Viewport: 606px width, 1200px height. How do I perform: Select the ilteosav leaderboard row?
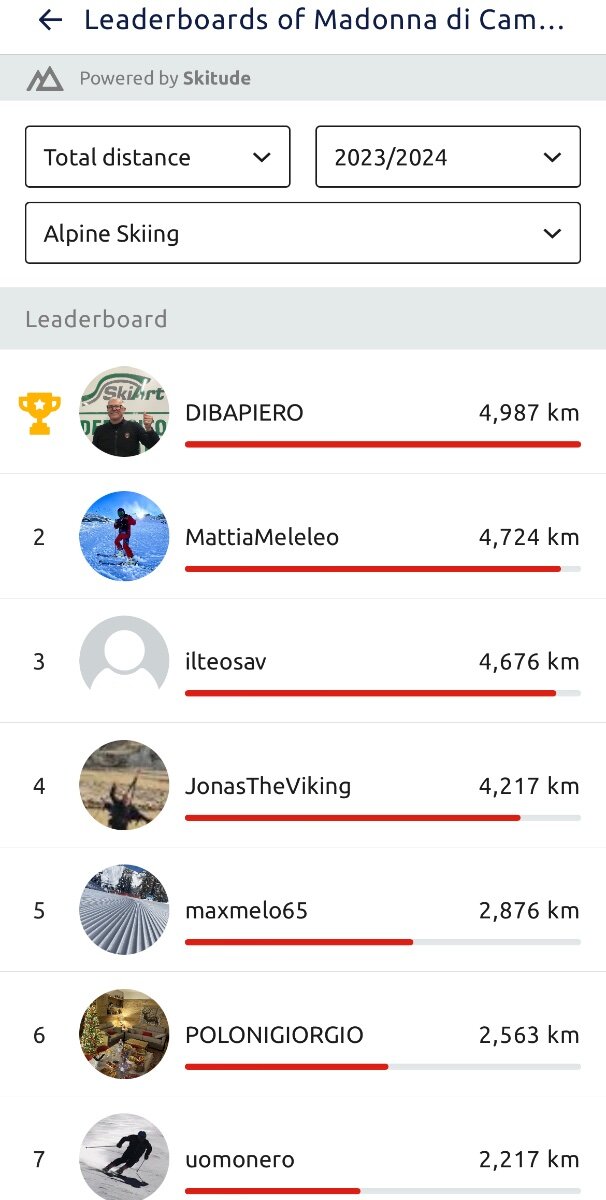click(302, 661)
